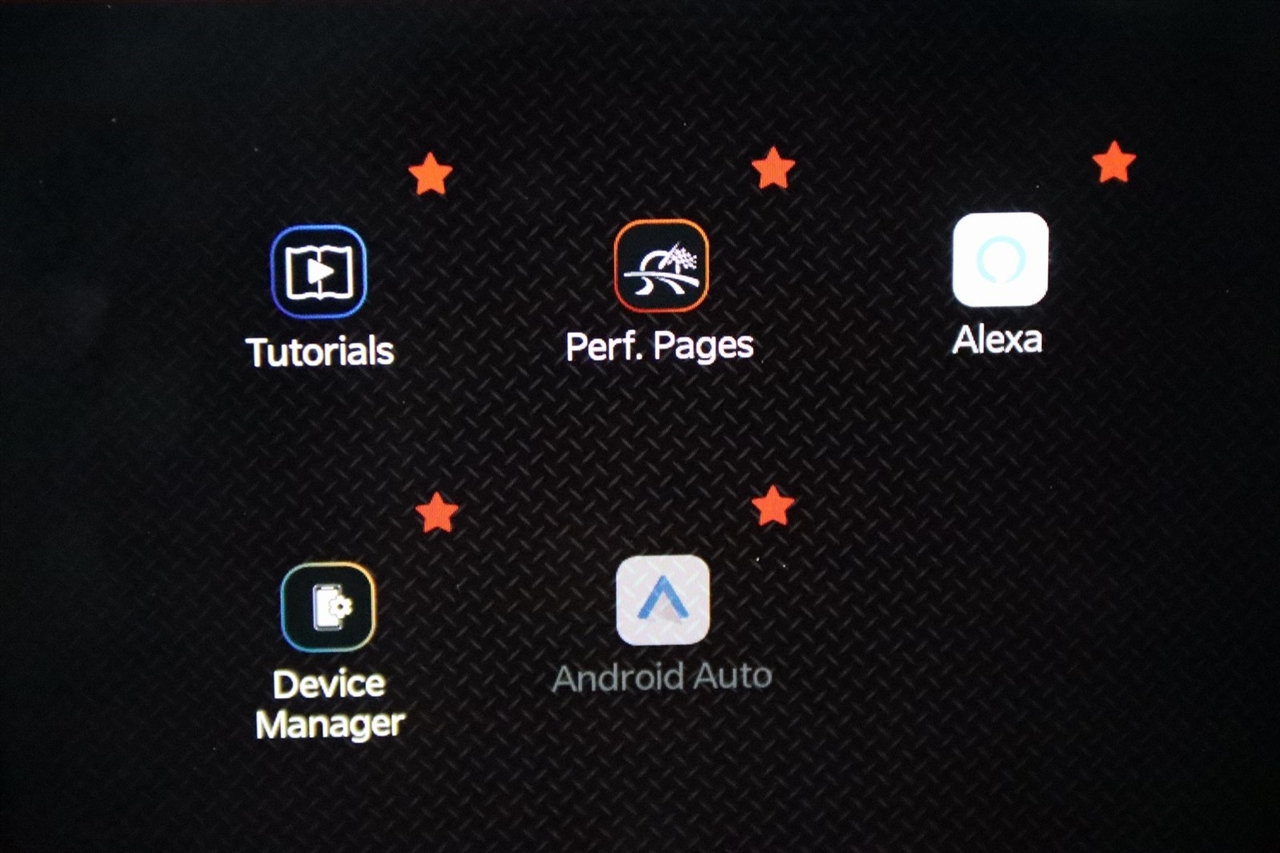This screenshot has width=1280, height=853.
Task: Toggle the favorite star above Android Auto
Action: click(x=773, y=506)
